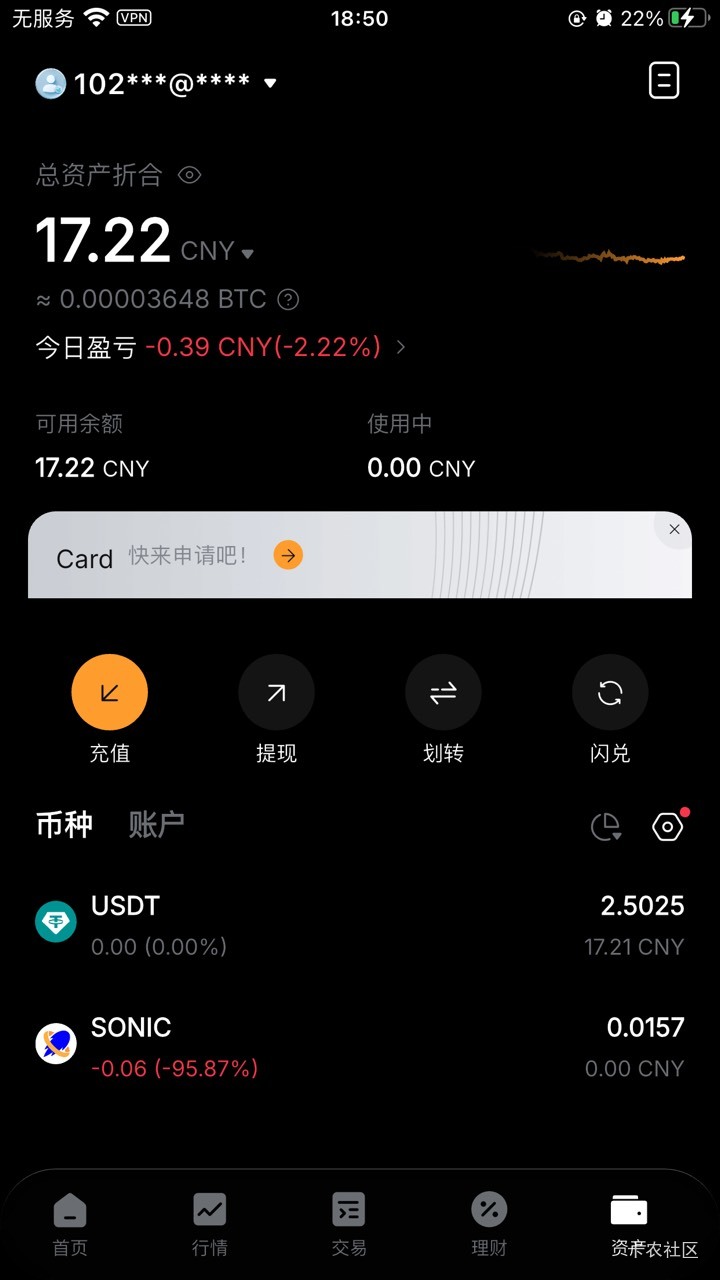Open 闪兑 flash swap
Screen dimensions: 720x1280
(x=610, y=693)
